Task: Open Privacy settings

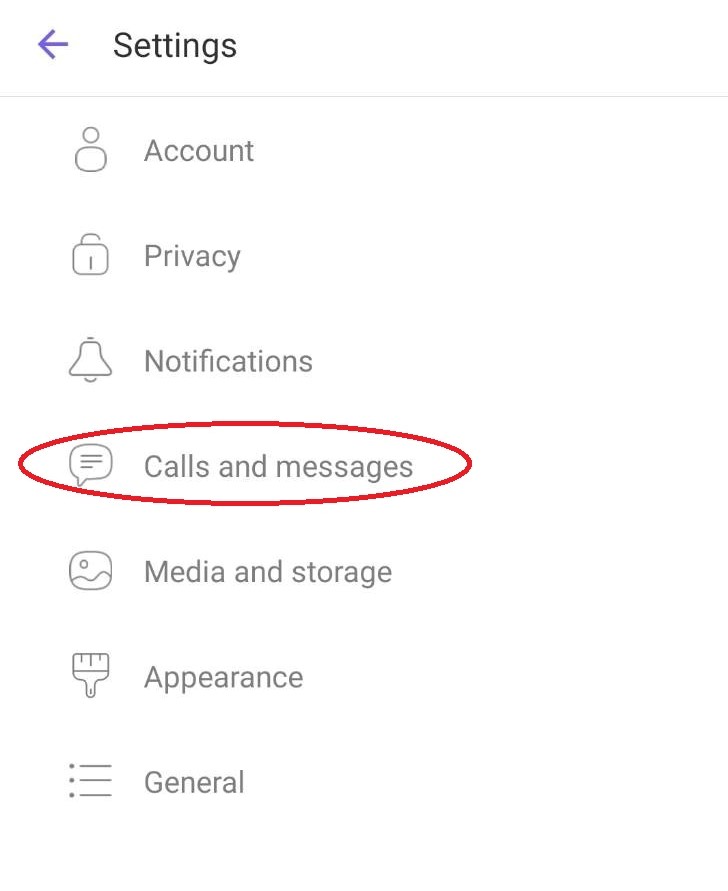Action: [192, 256]
